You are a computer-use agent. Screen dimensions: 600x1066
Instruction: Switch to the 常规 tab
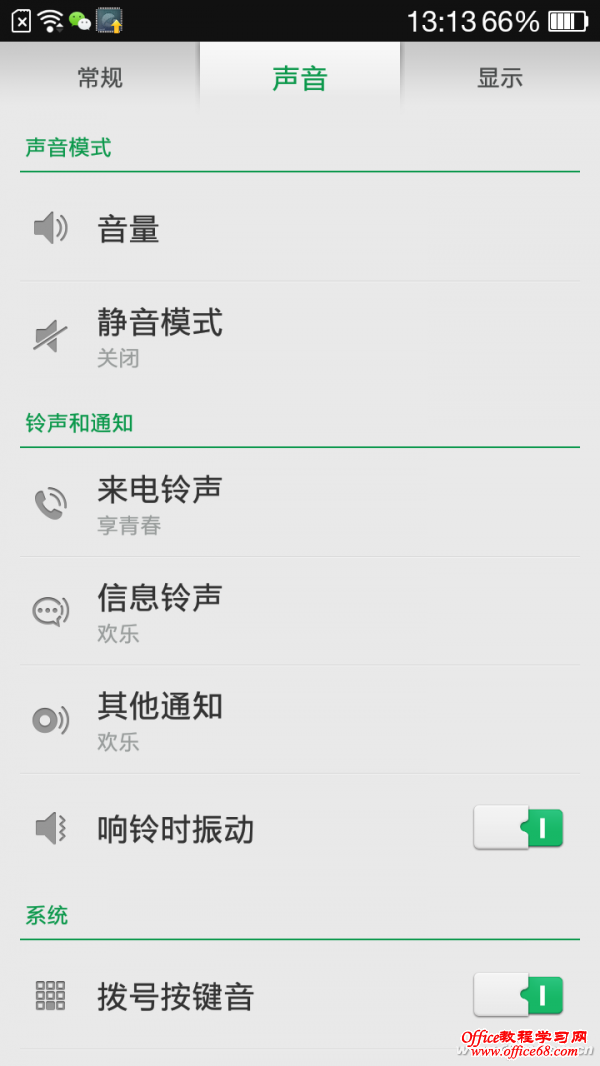click(x=100, y=78)
